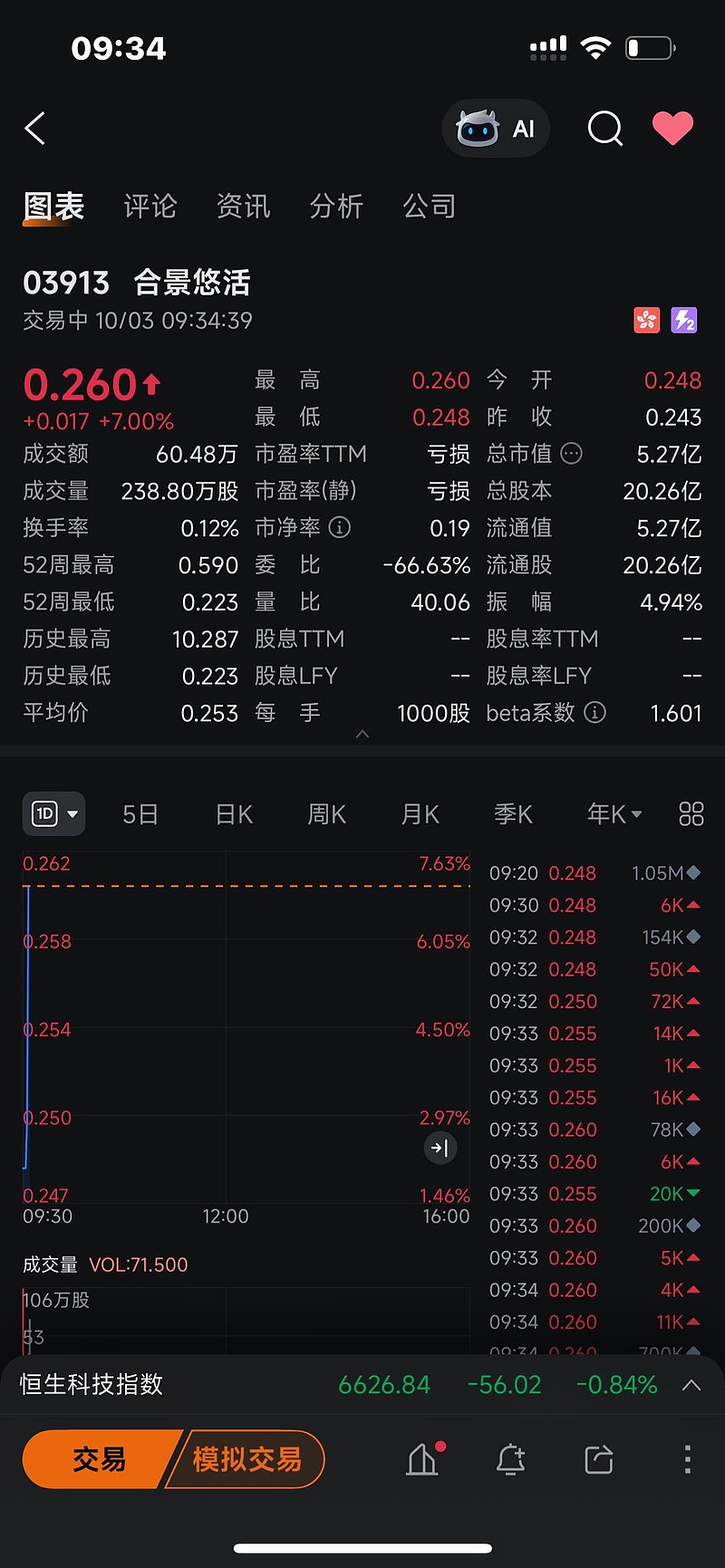Screen dimensions: 725x1568
Task: Tap the orange 交易 button
Action: click(99, 1459)
